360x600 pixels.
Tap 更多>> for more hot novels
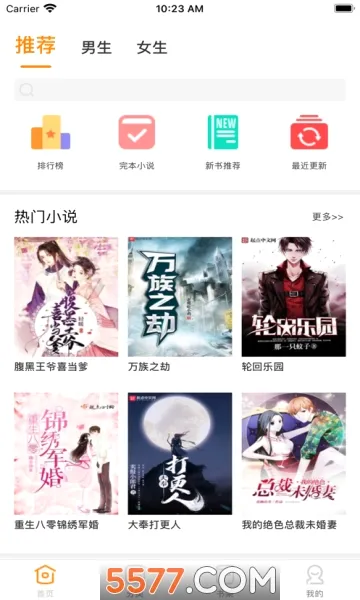pos(327,217)
